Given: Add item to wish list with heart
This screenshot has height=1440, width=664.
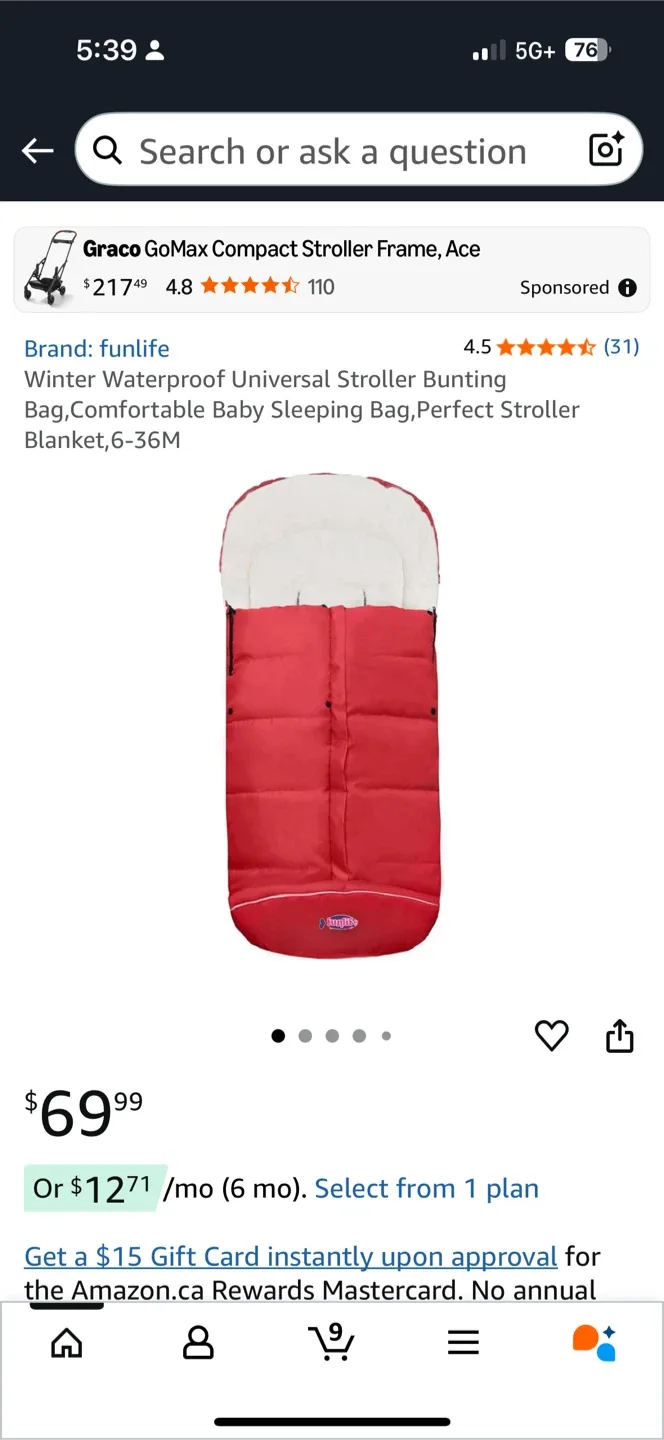Looking at the screenshot, I should pos(551,1036).
